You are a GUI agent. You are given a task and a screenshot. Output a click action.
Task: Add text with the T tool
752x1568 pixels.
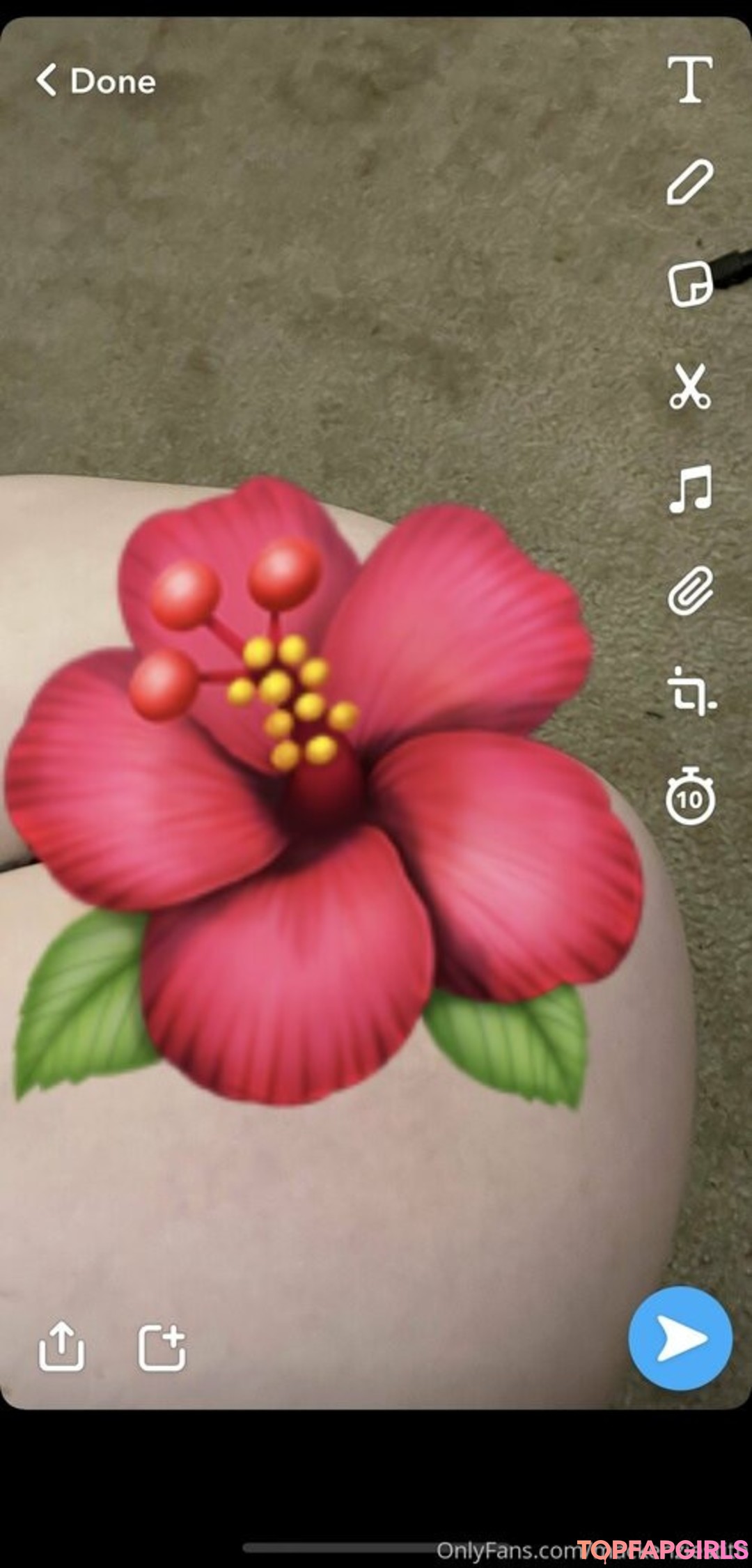(689, 80)
